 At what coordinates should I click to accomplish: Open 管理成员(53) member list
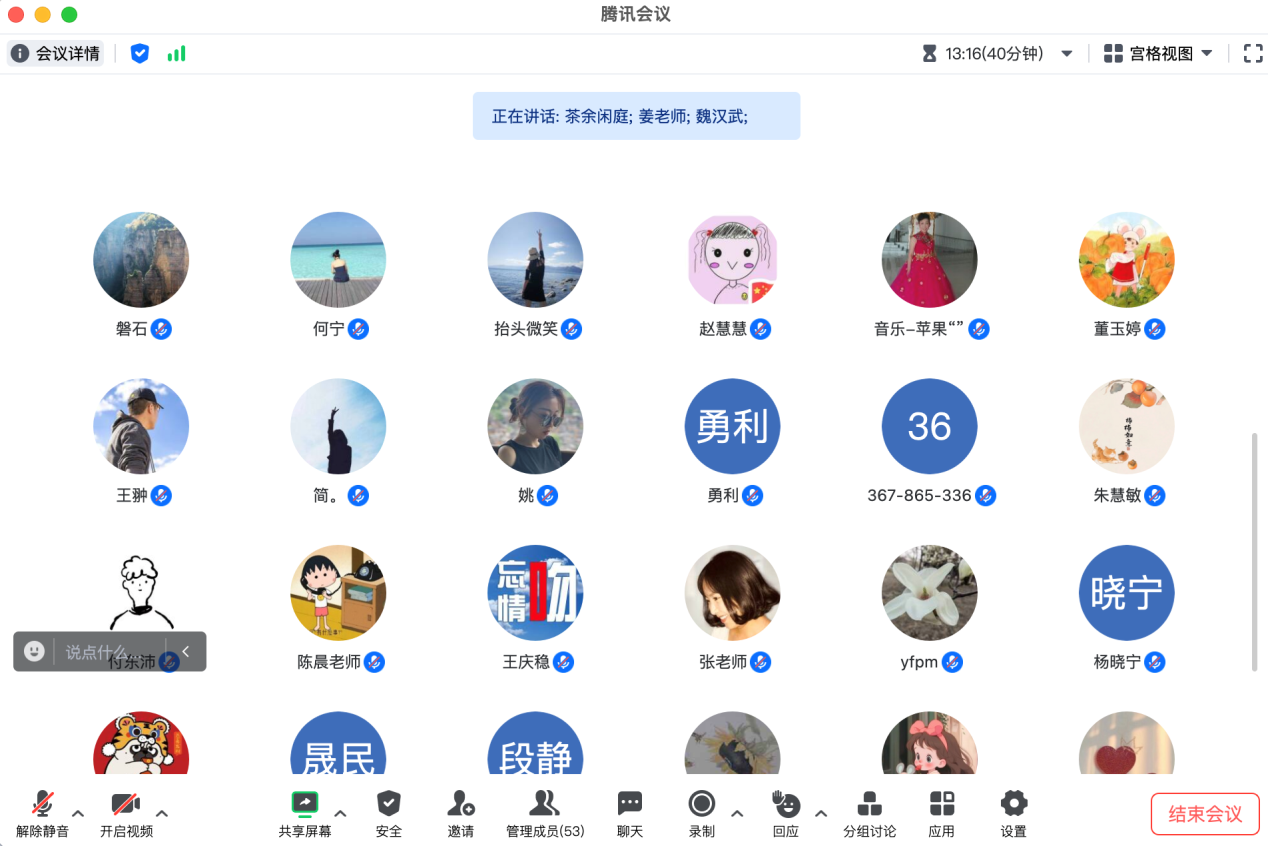(x=545, y=812)
